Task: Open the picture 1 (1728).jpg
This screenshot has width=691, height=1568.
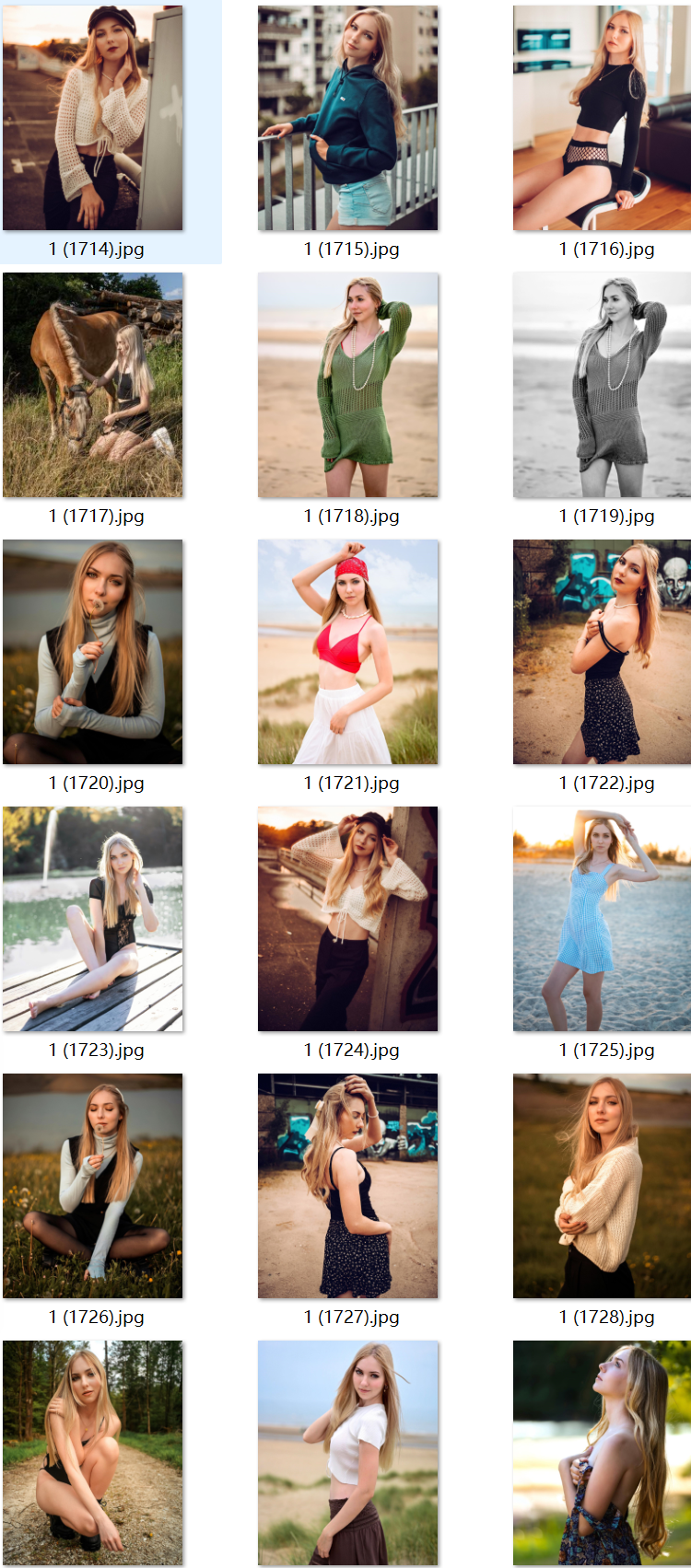Action: [602, 1186]
